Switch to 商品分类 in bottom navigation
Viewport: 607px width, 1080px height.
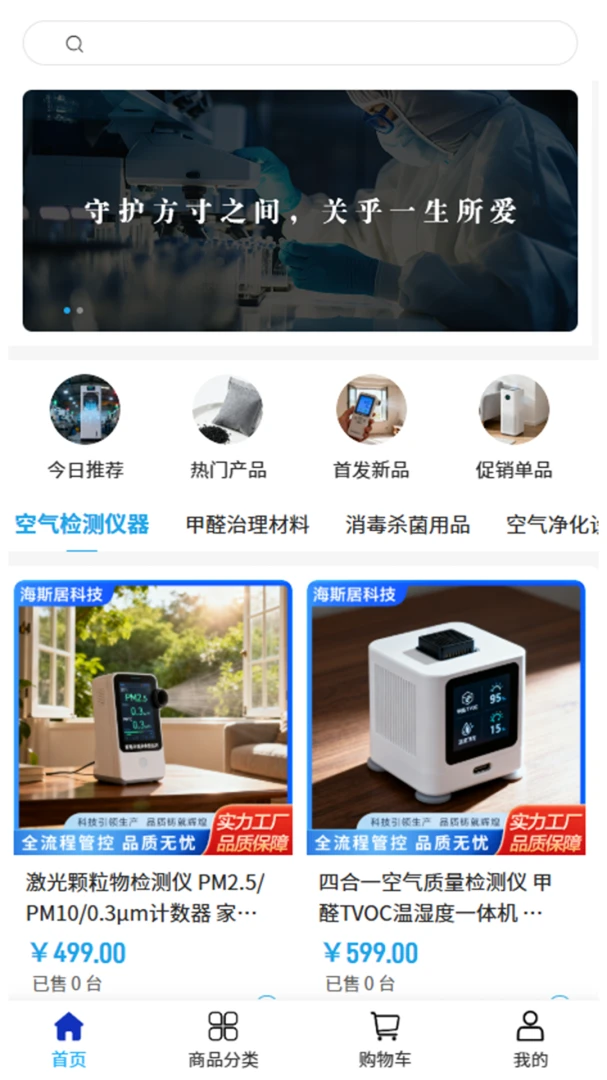pos(223,1039)
